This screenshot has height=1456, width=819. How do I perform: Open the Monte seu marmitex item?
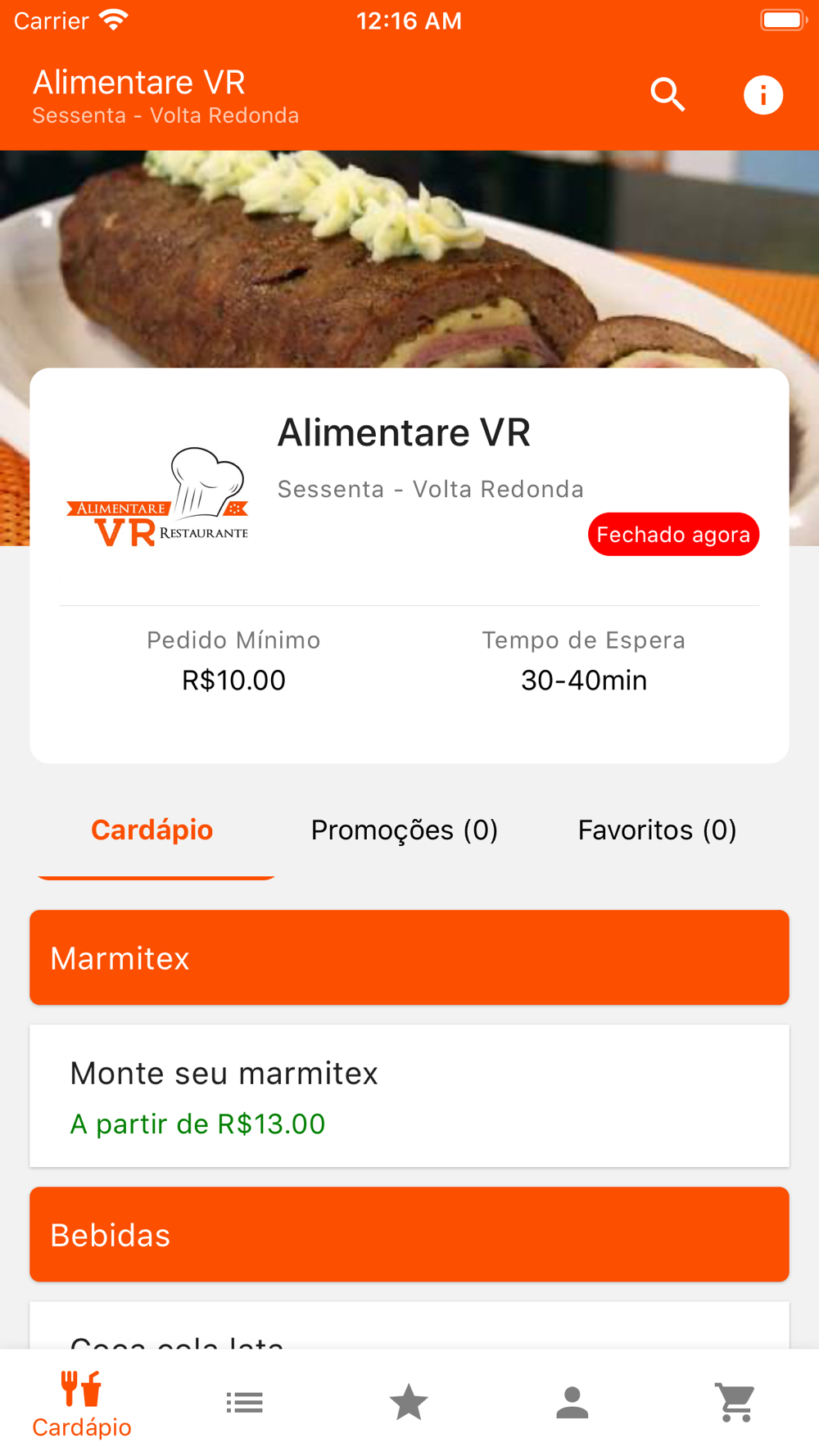[x=409, y=1096]
